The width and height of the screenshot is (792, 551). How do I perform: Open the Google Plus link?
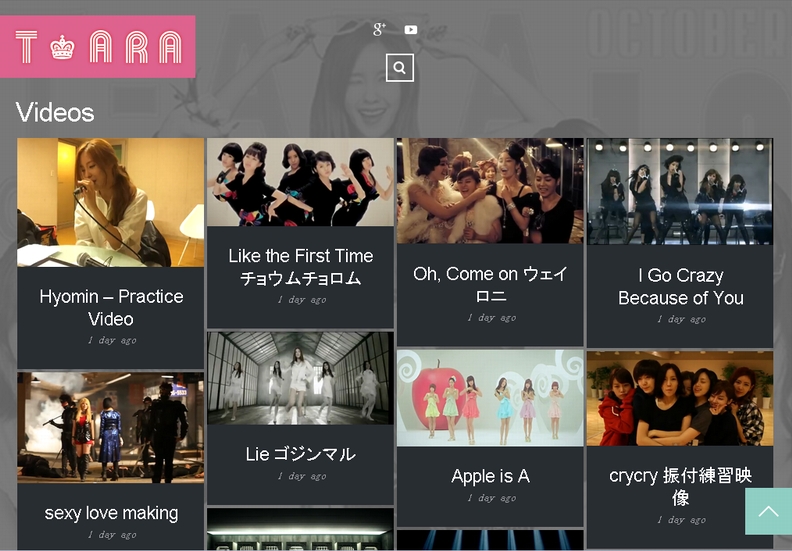coord(379,29)
